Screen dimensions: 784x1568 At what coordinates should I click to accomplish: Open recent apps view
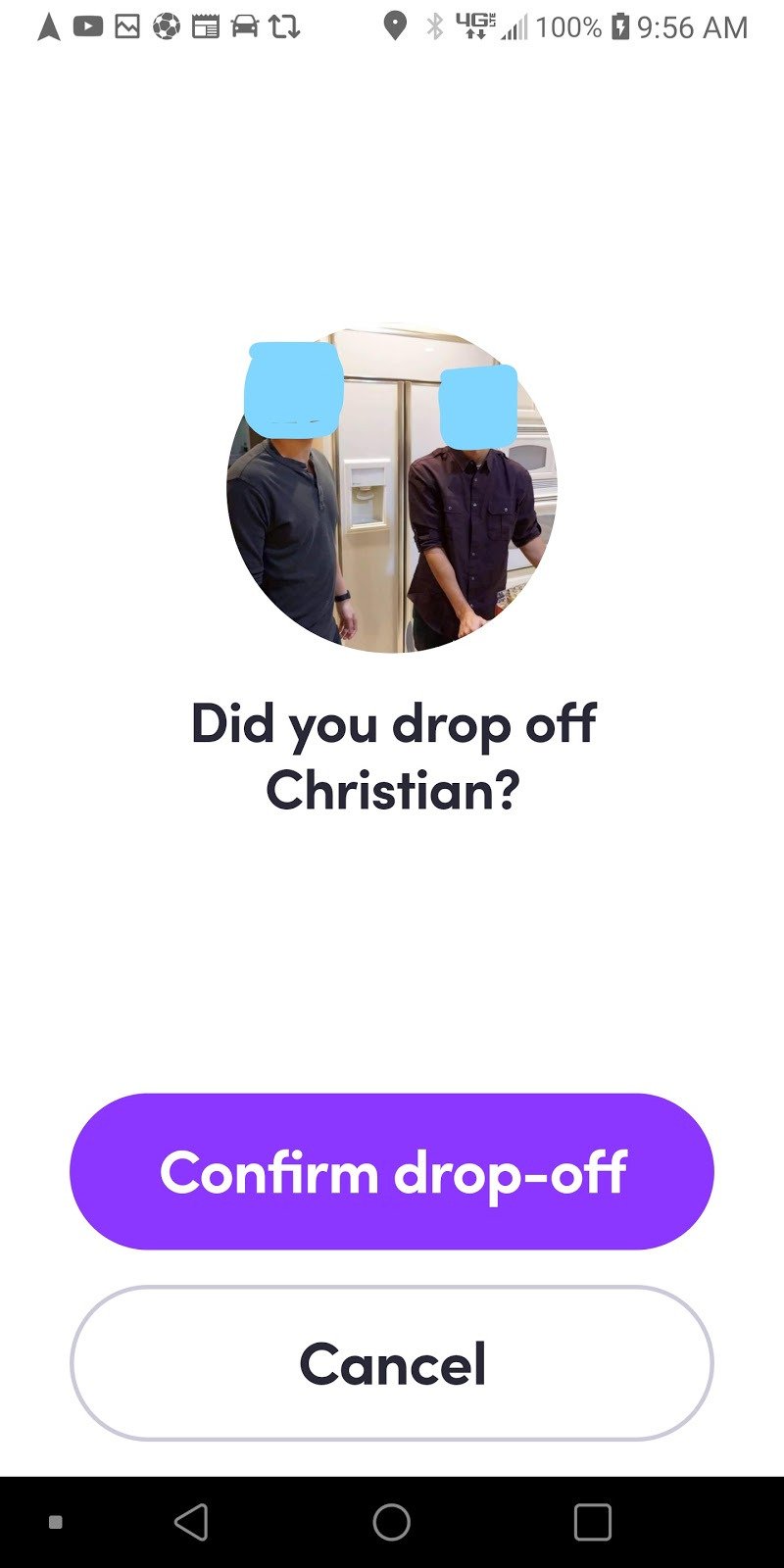(592, 1522)
